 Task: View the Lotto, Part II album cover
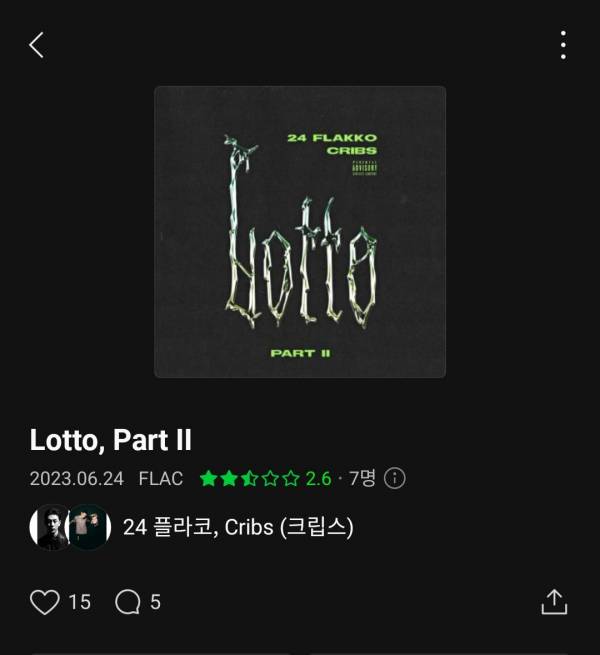pyautogui.click(x=300, y=232)
